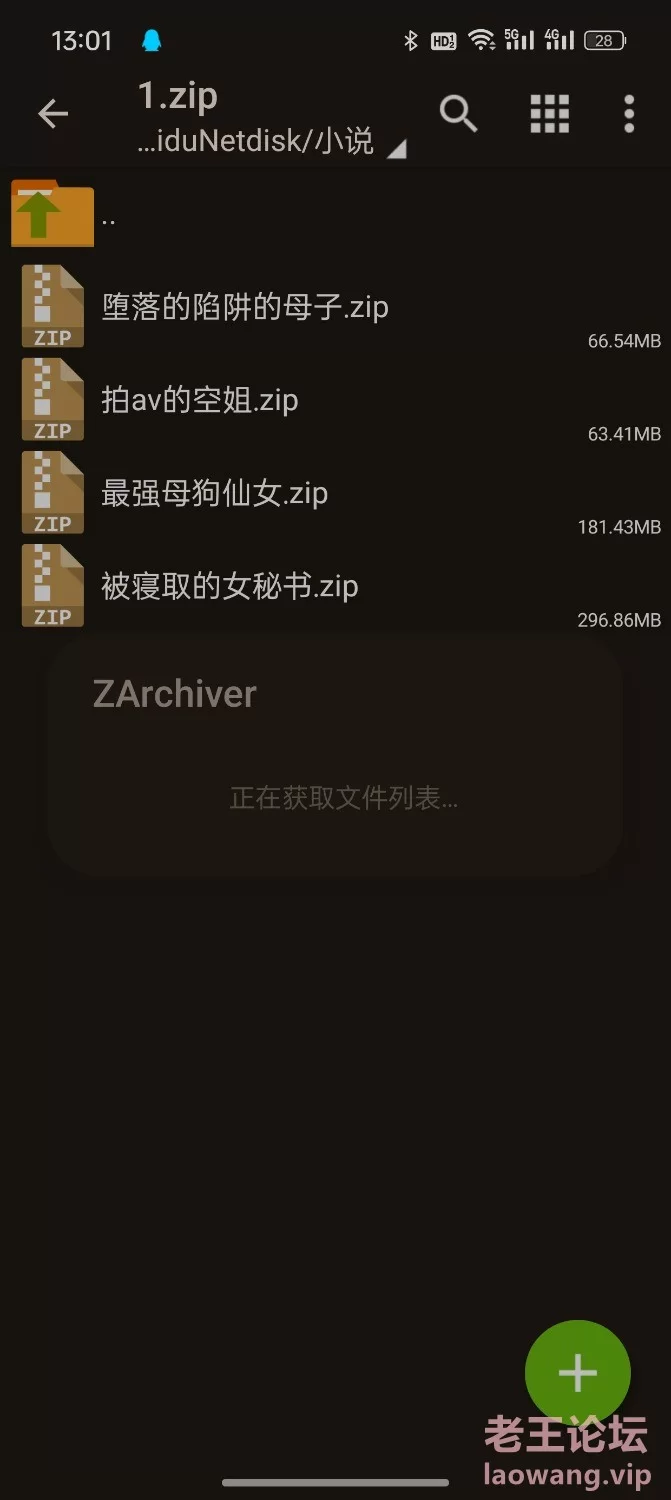Open the search magnifier icon

coord(458,114)
